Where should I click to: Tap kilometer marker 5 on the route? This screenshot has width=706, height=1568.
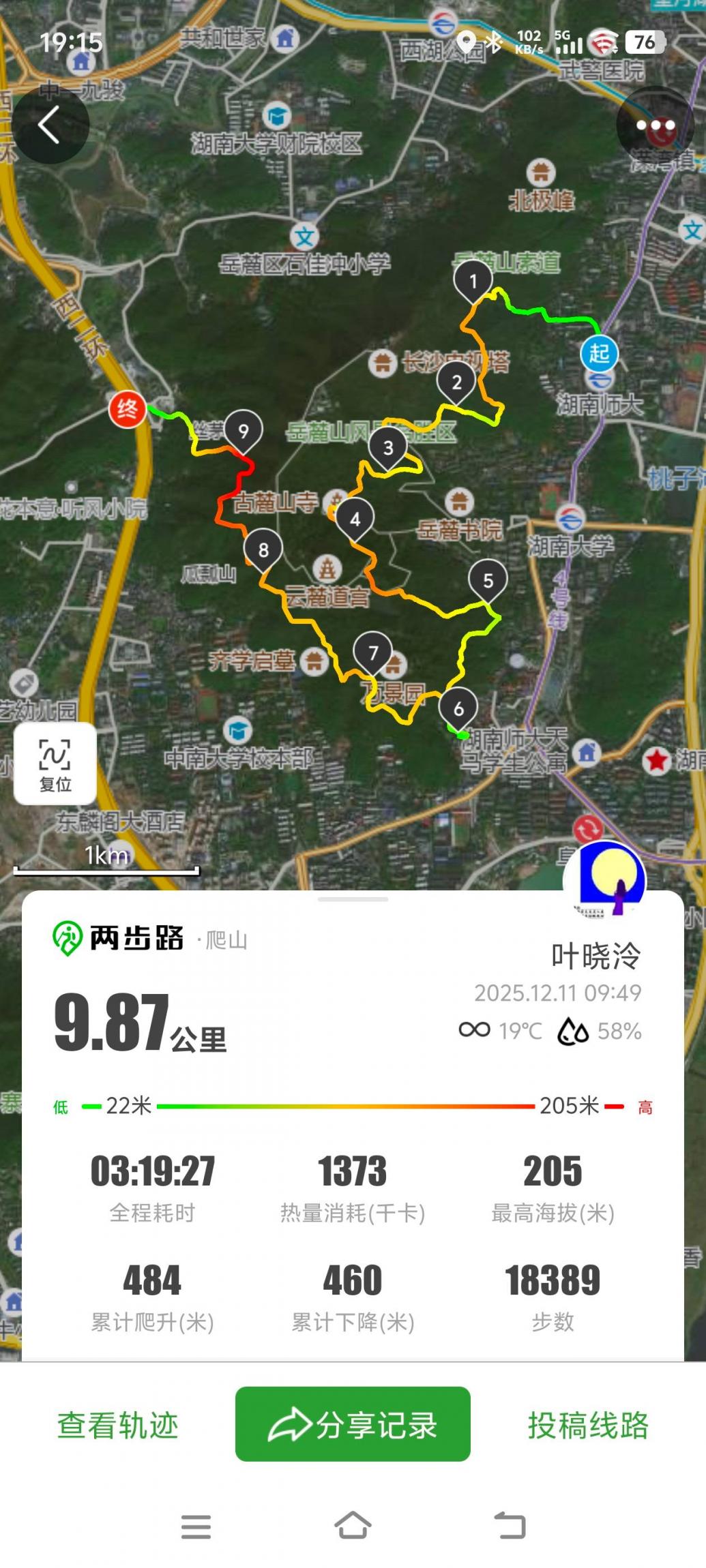tap(488, 580)
